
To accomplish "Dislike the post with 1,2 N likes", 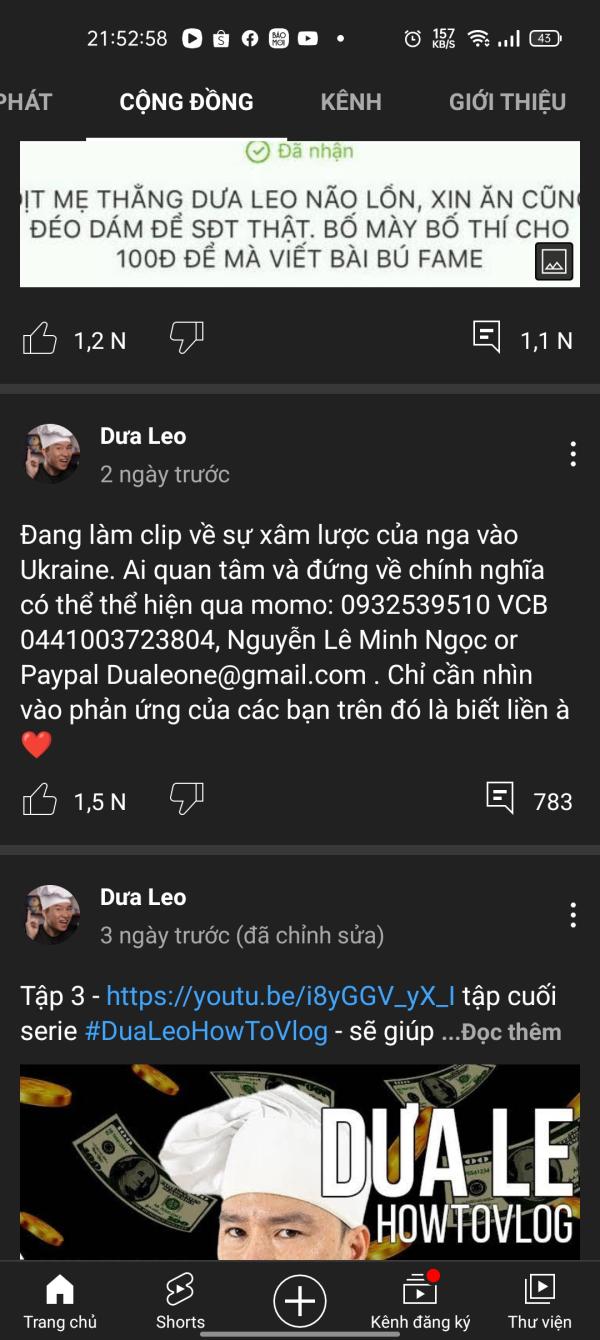I will [x=187, y=338].
